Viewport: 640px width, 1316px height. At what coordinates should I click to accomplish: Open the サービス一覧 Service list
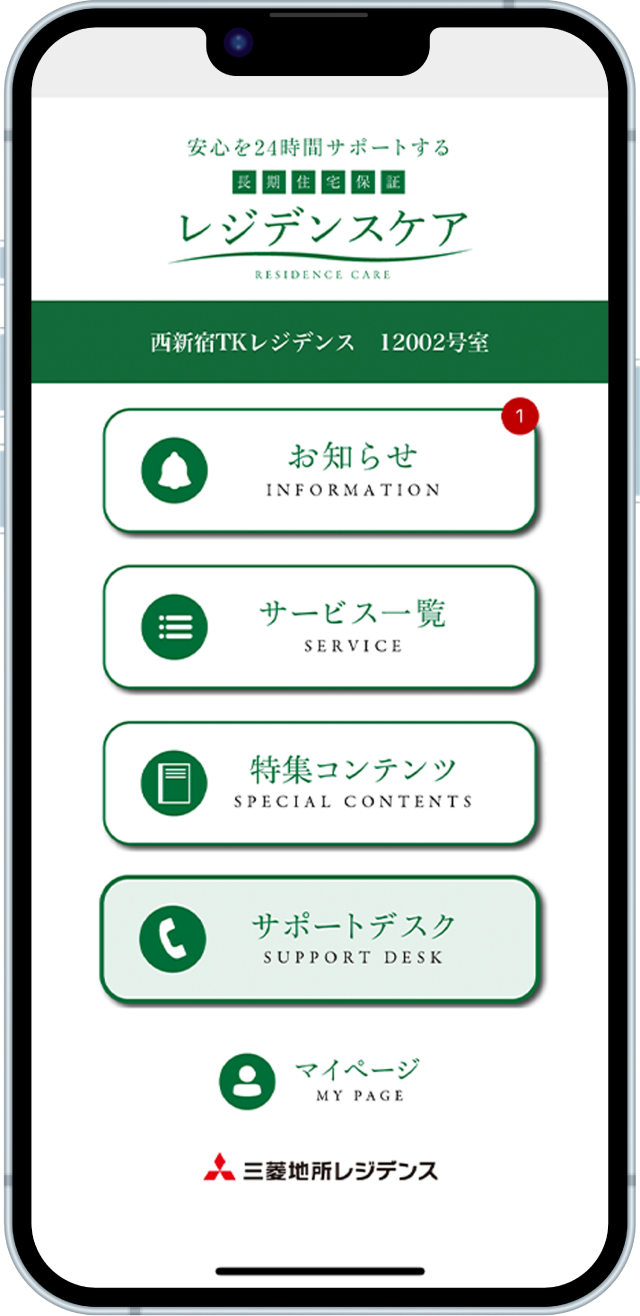(320, 626)
